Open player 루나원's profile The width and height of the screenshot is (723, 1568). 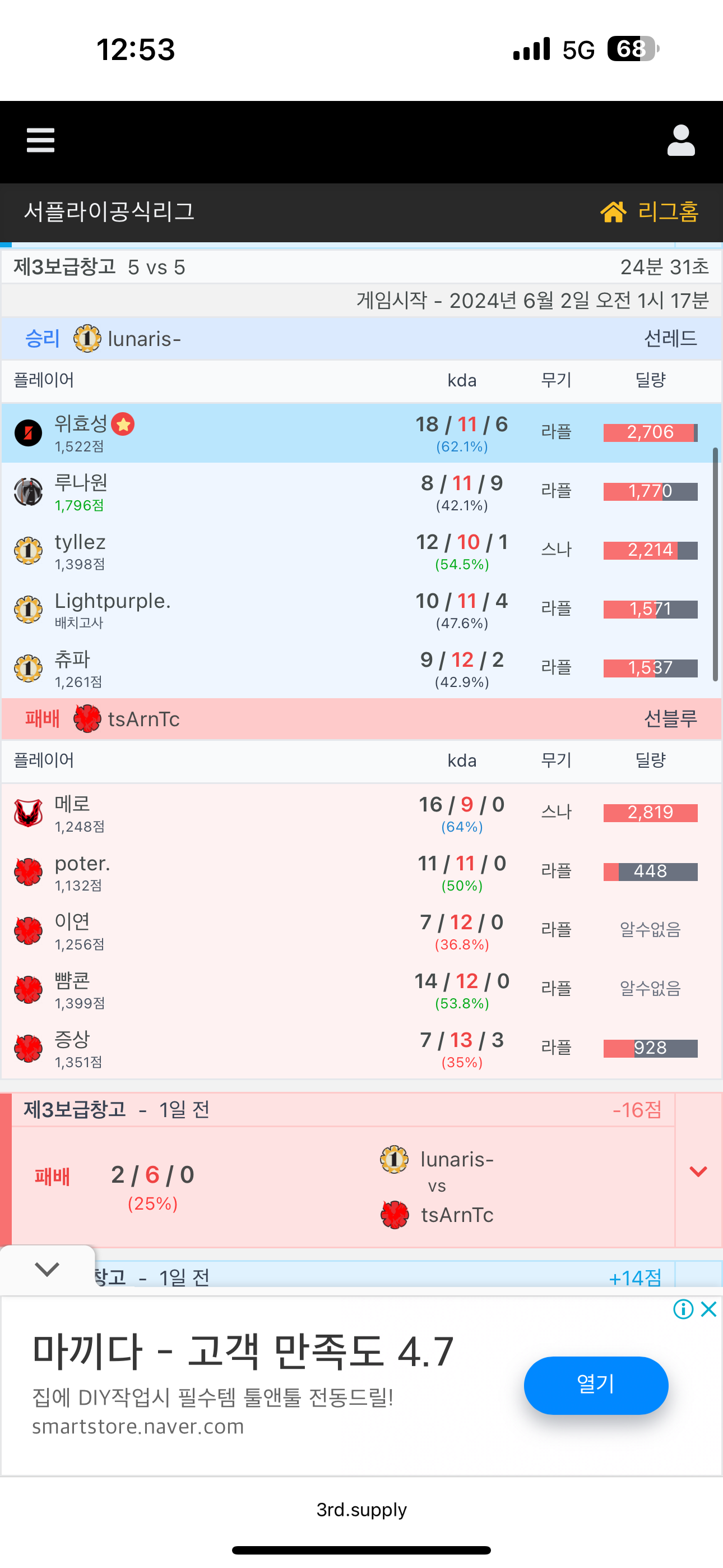coord(81,483)
